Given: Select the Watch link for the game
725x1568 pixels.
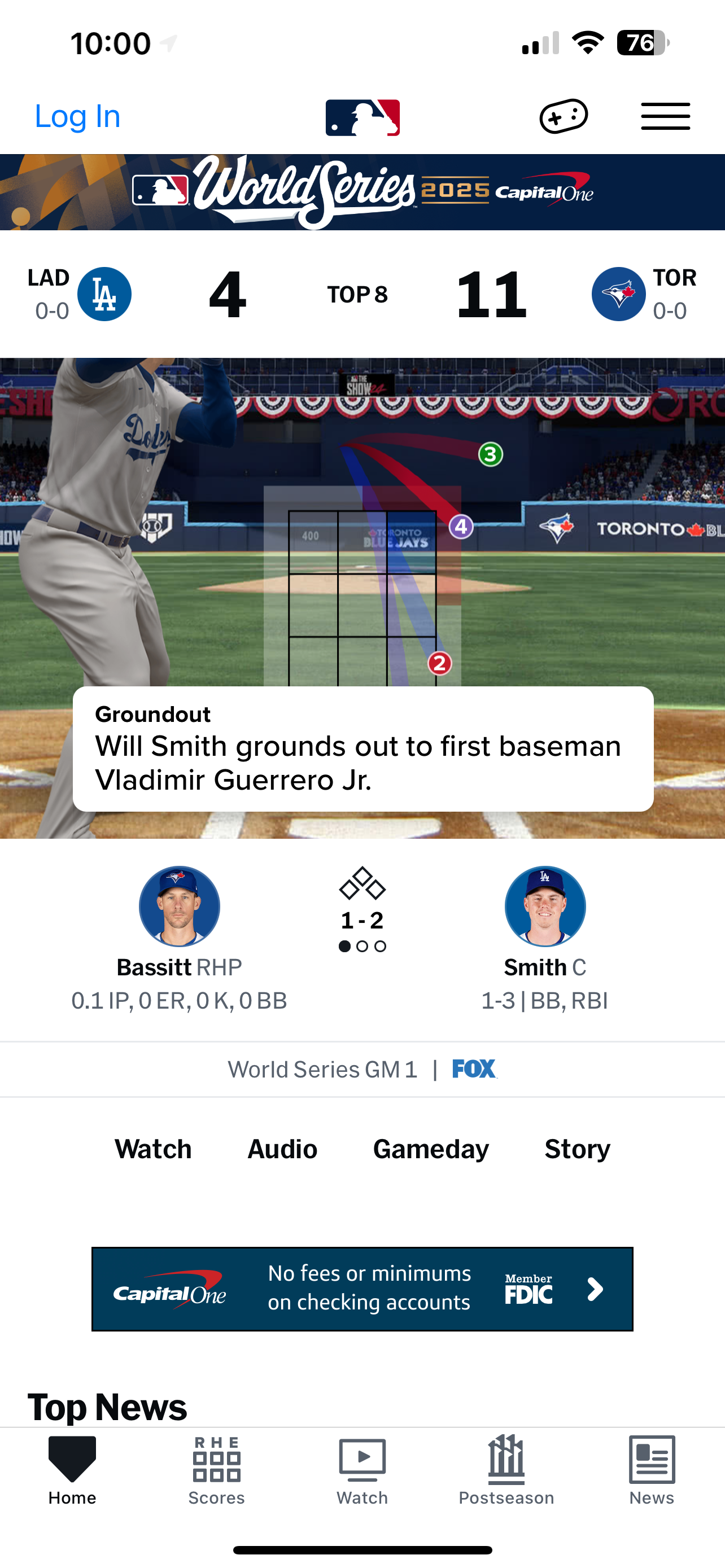Looking at the screenshot, I should pos(153,1149).
